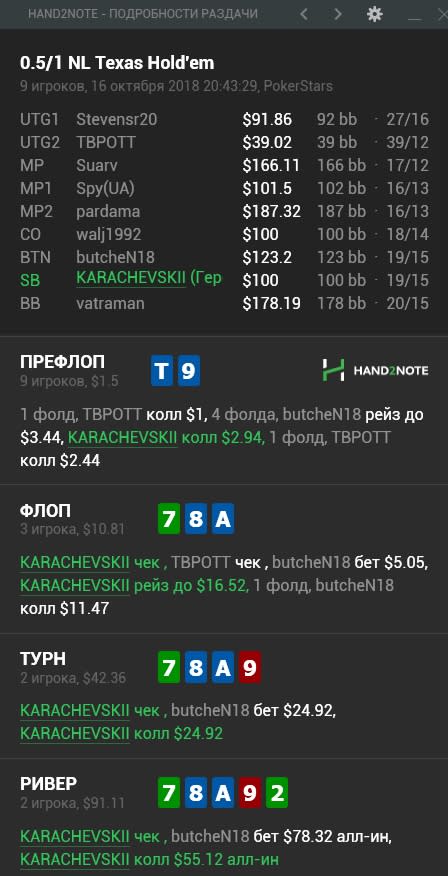Open KARACHEVSKII player link in SB row
Viewport: 448px width, 876px height.
131,279
